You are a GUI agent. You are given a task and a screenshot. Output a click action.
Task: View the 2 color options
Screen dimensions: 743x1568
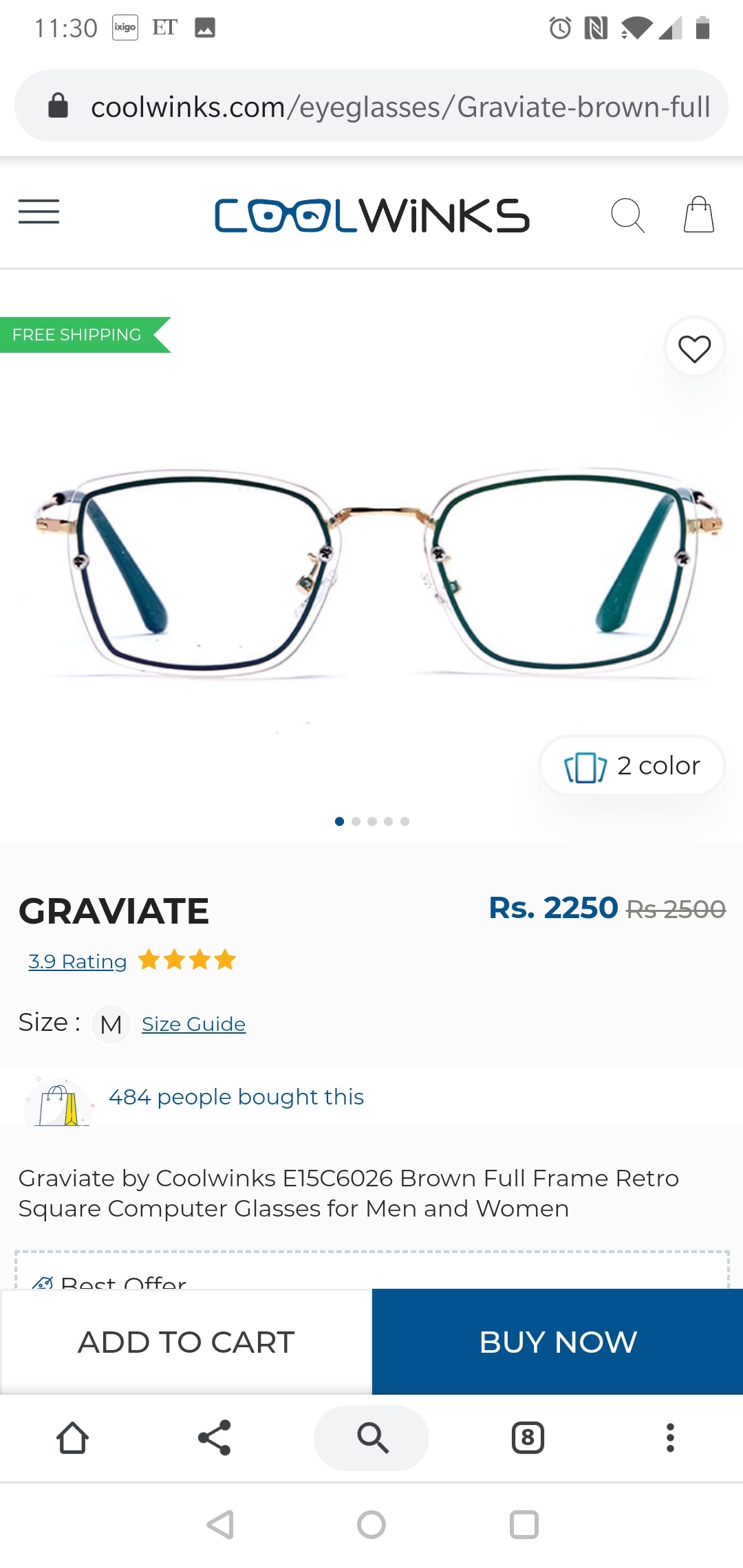tap(632, 766)
